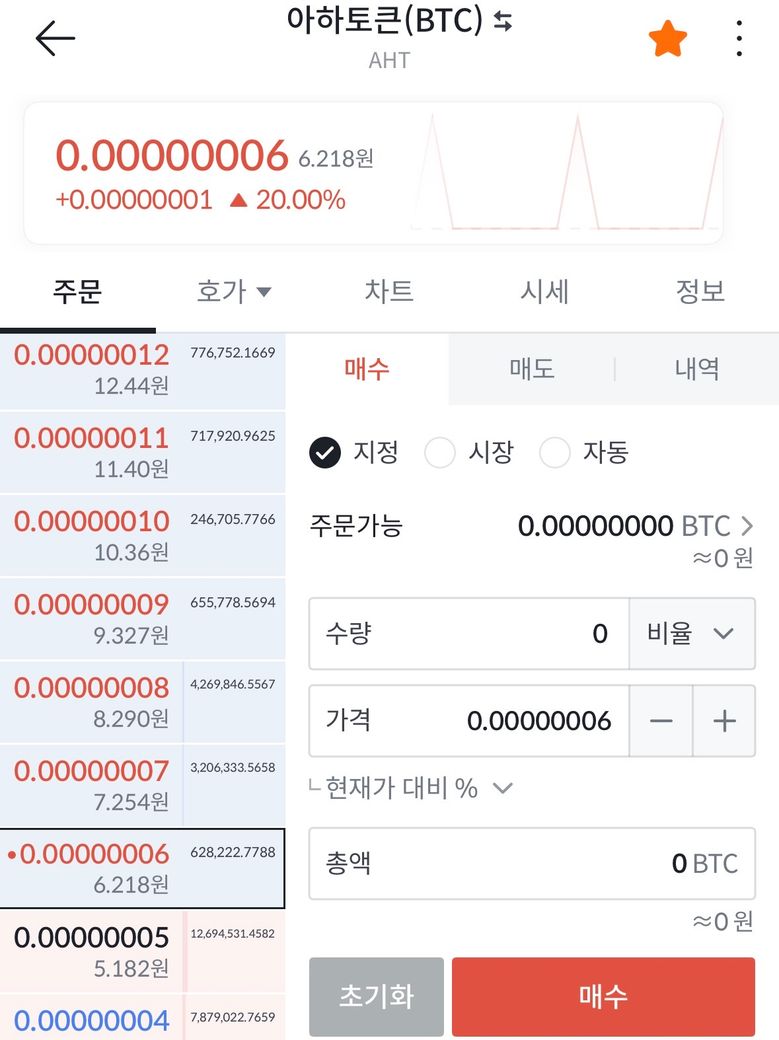Choose the 자동 order type
779x1040 pixels.
point(584,453)
